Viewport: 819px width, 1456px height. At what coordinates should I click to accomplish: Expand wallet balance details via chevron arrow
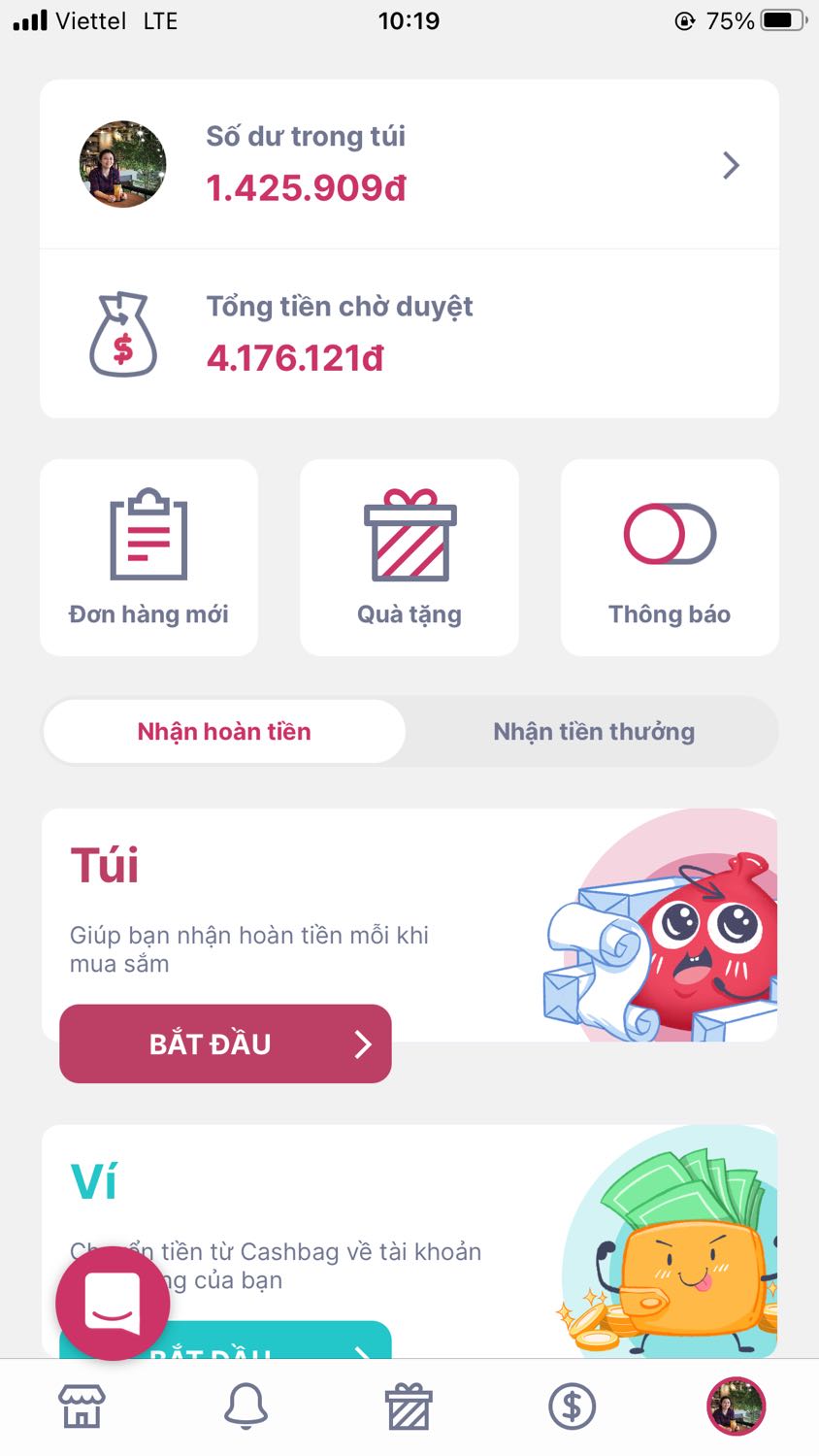click(x=731, y=165)
